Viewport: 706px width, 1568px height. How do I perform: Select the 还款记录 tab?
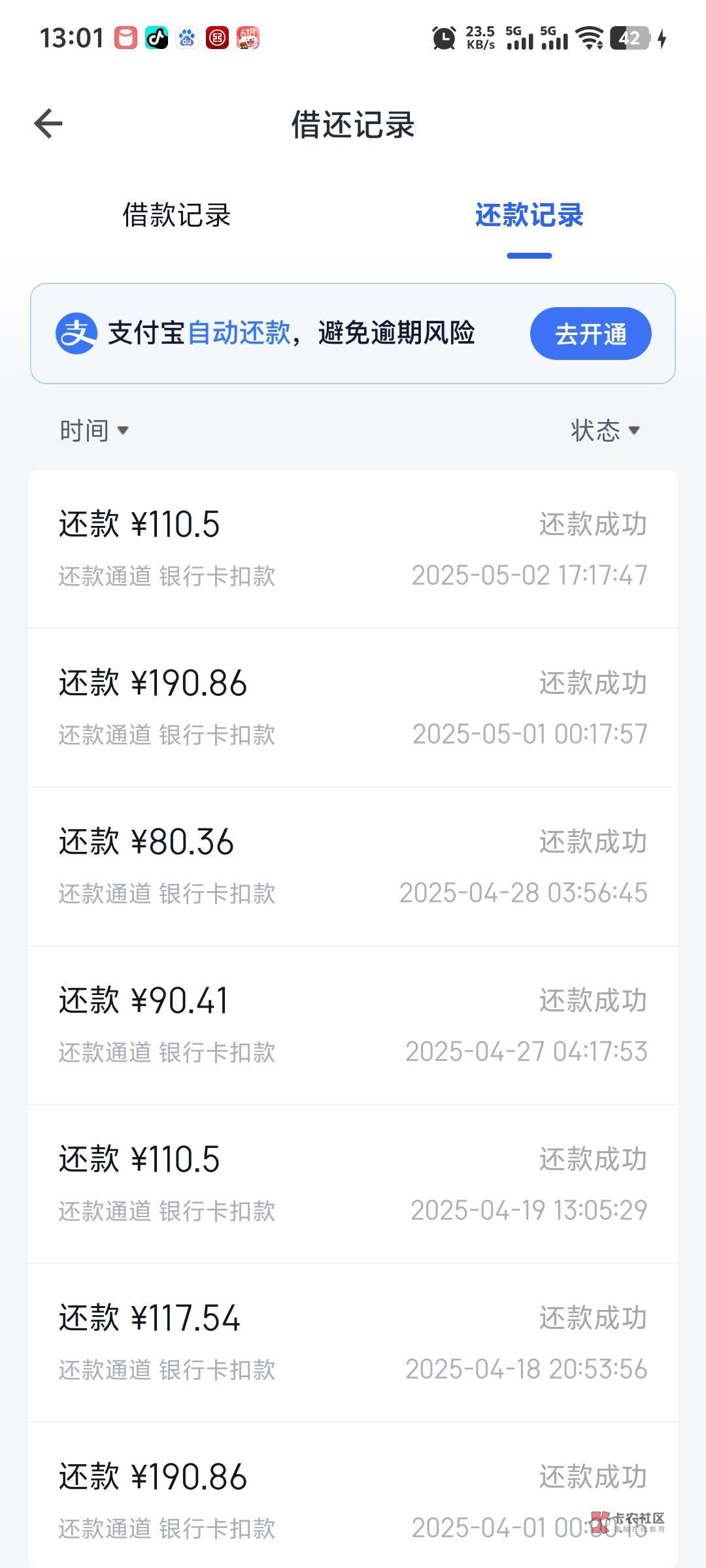tap(529, 215)
